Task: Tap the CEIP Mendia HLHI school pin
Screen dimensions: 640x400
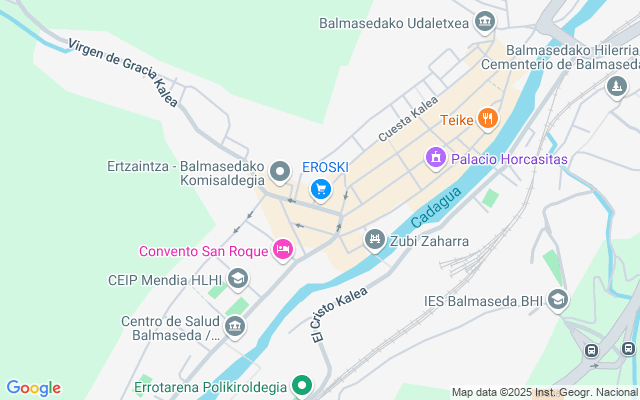Action: [237, 279]
